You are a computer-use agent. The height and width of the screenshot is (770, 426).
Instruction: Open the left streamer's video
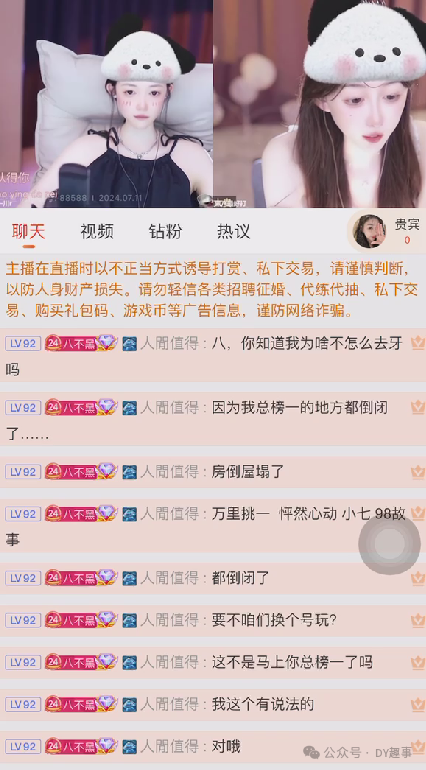(x=106, y=104)
